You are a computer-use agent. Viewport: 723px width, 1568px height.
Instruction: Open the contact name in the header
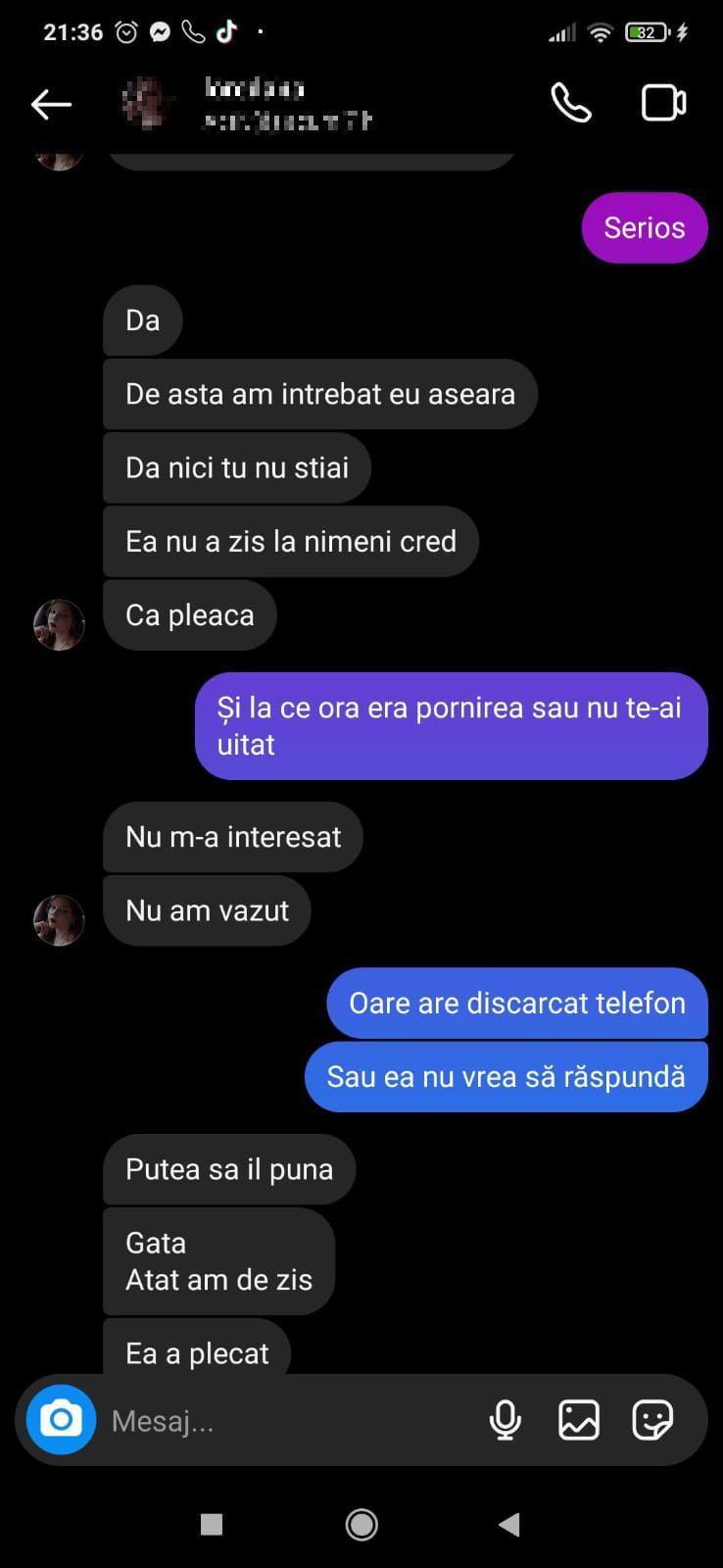coord(265,103)
